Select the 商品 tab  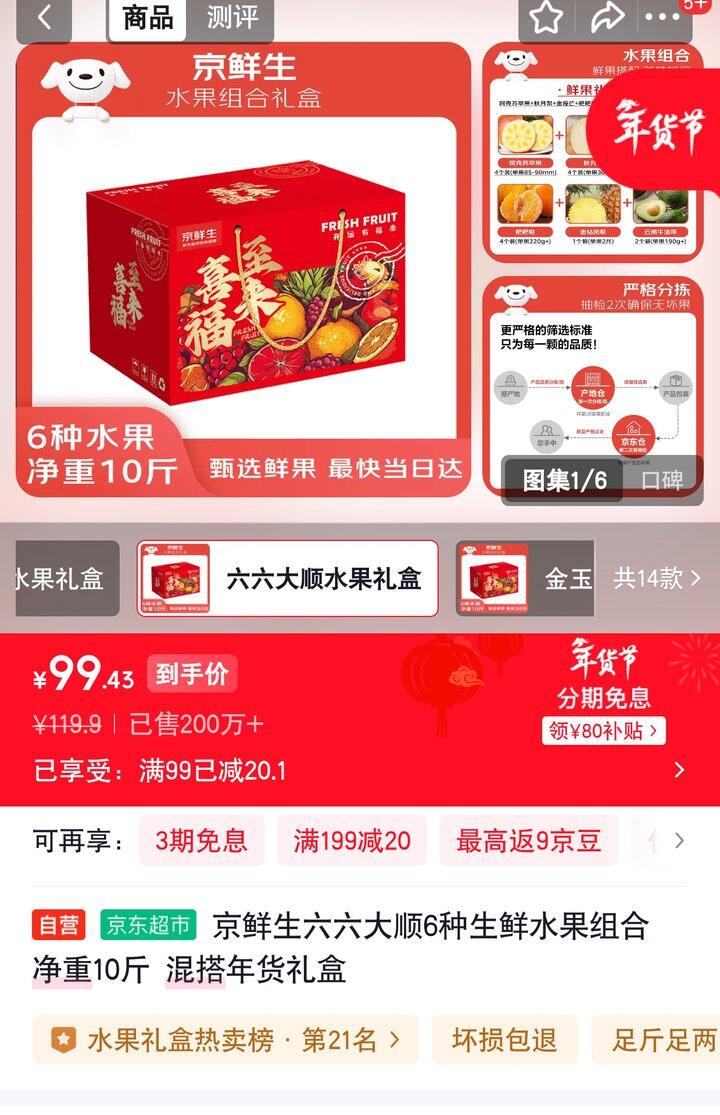coord(148,18)
